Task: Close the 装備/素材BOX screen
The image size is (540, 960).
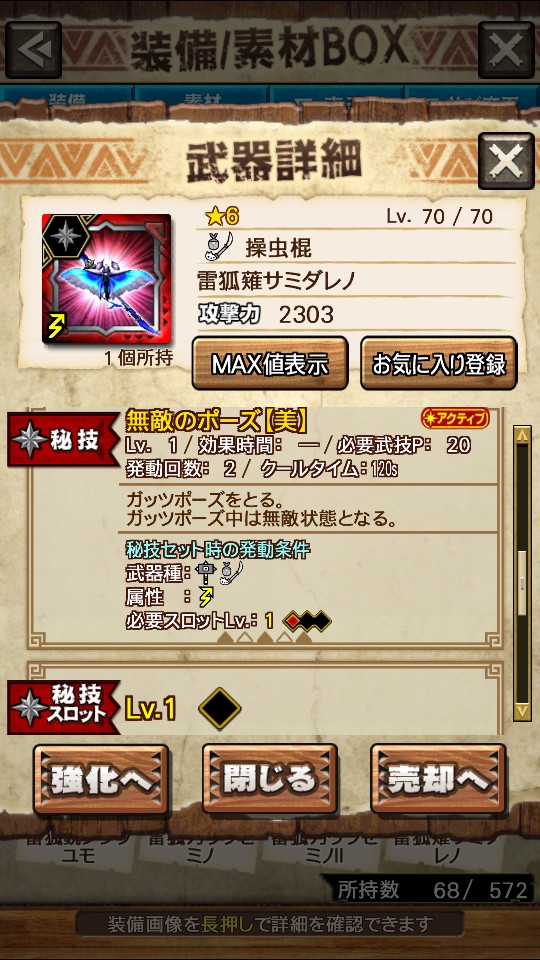Action: [506, 50]
